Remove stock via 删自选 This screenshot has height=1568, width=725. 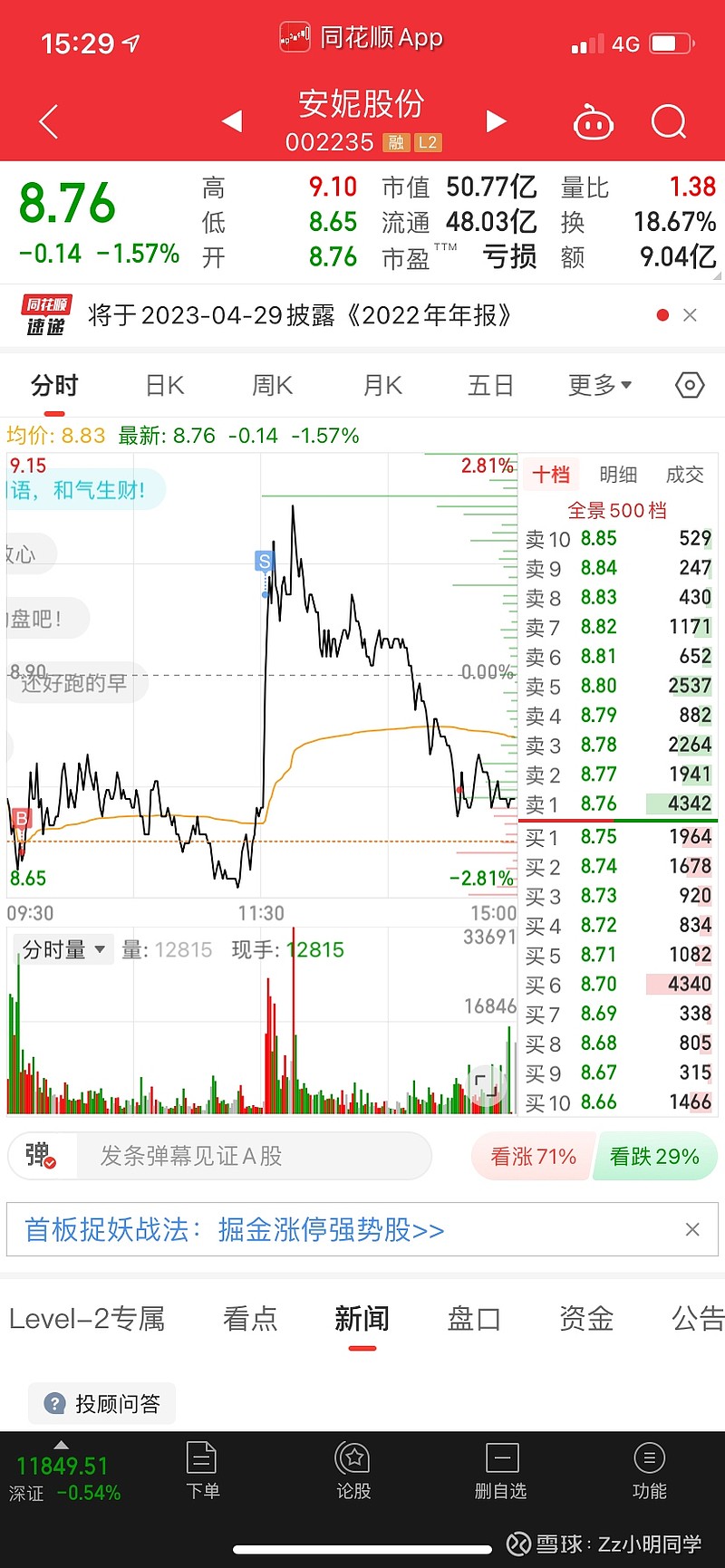pos(500,1470)
